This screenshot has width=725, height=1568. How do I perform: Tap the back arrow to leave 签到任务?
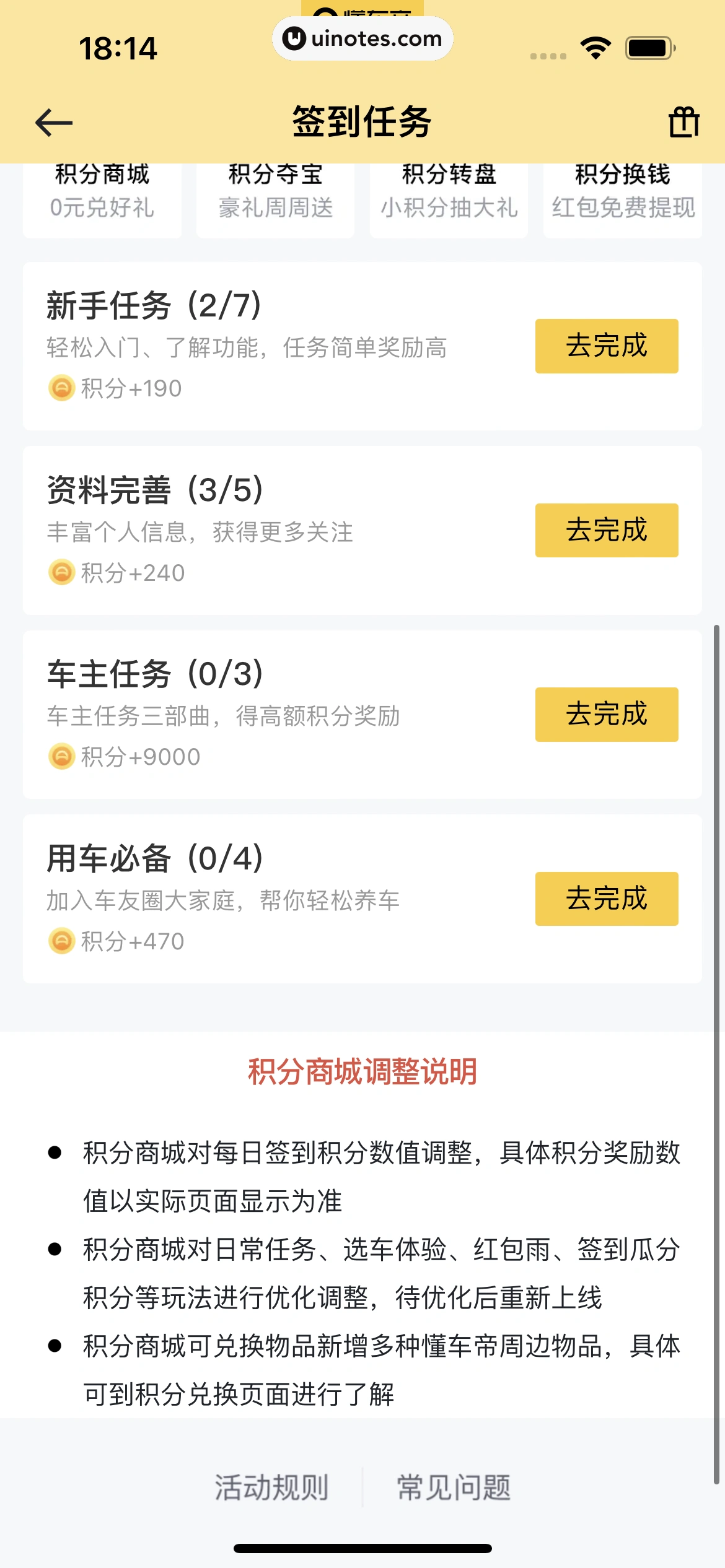click(x=53, y=122)
